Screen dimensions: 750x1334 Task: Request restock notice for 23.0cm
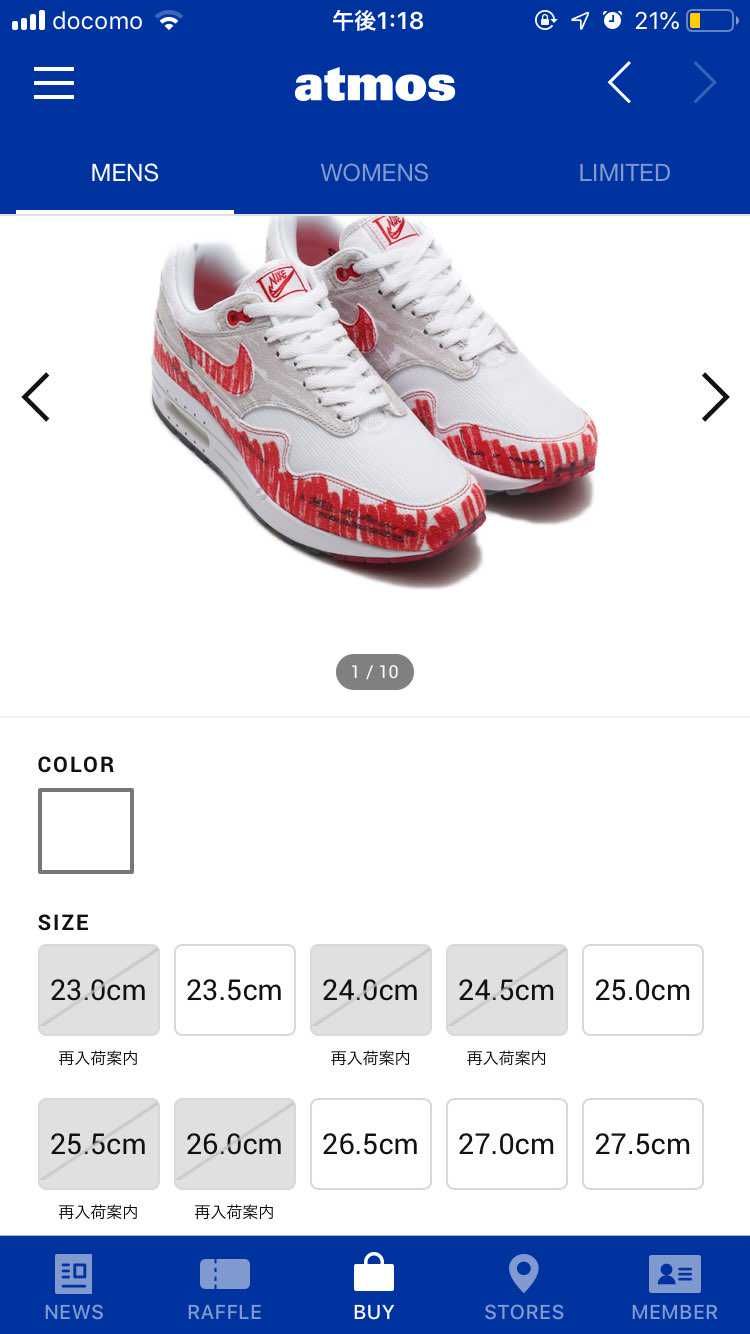point(98,1058)
